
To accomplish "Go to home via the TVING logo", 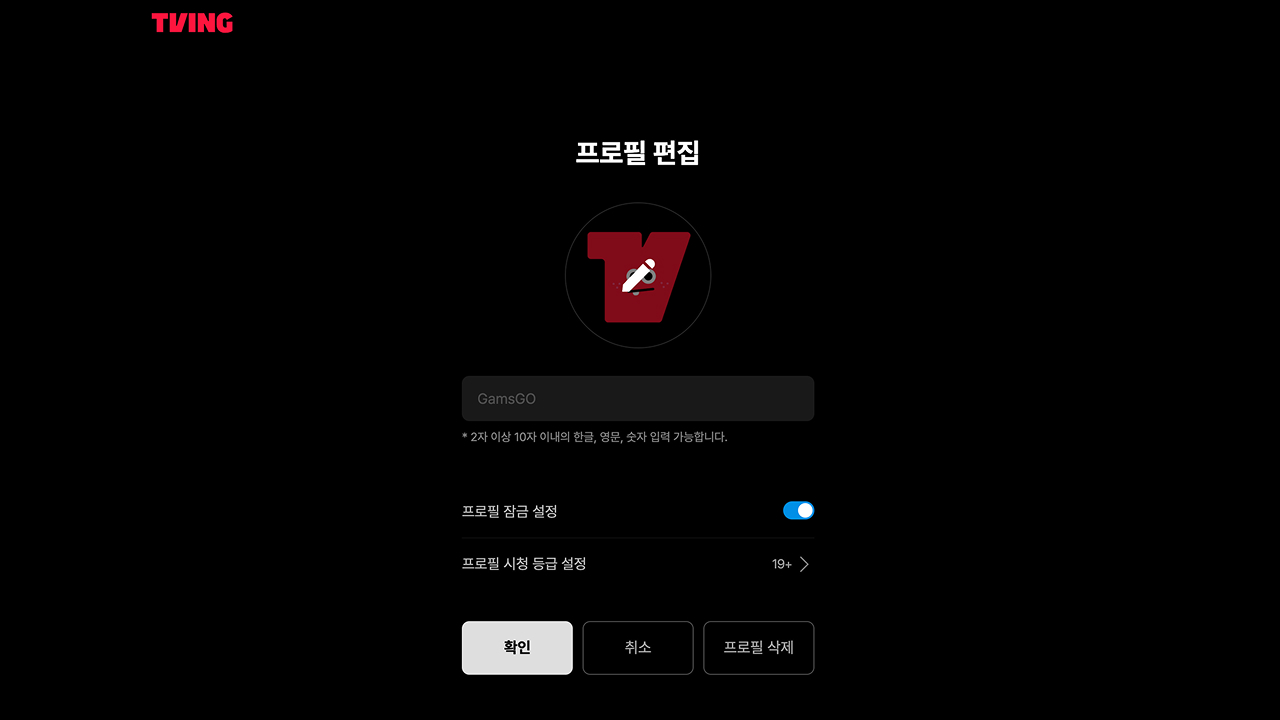I will tap(192, 23).
